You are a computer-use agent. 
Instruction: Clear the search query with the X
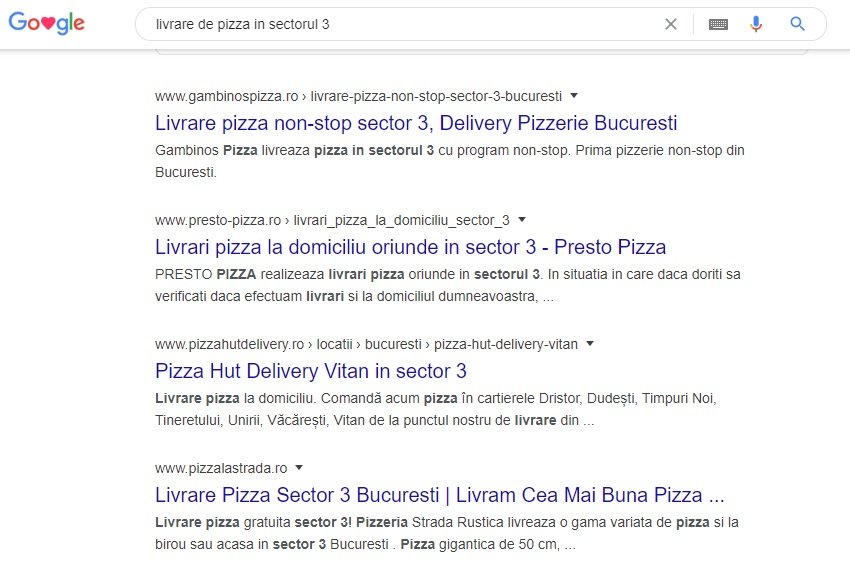coord(671,24)
